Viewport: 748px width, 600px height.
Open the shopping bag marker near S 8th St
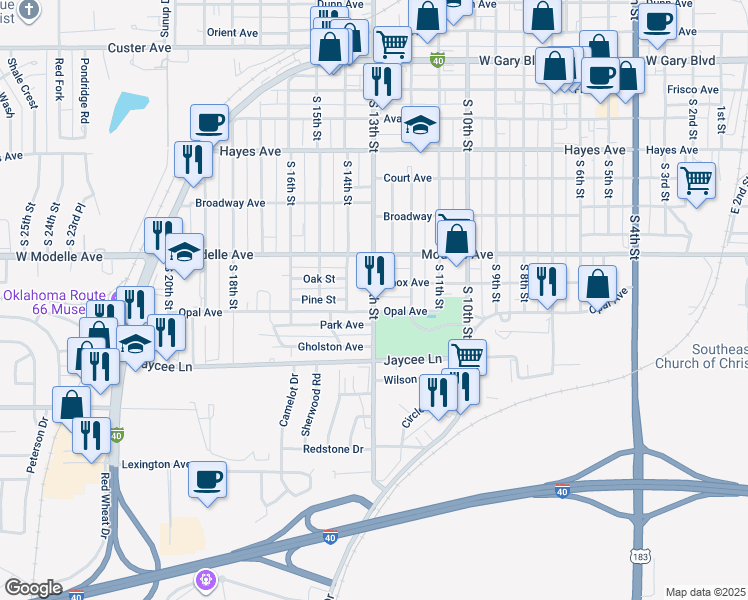[x=597, y=283]
